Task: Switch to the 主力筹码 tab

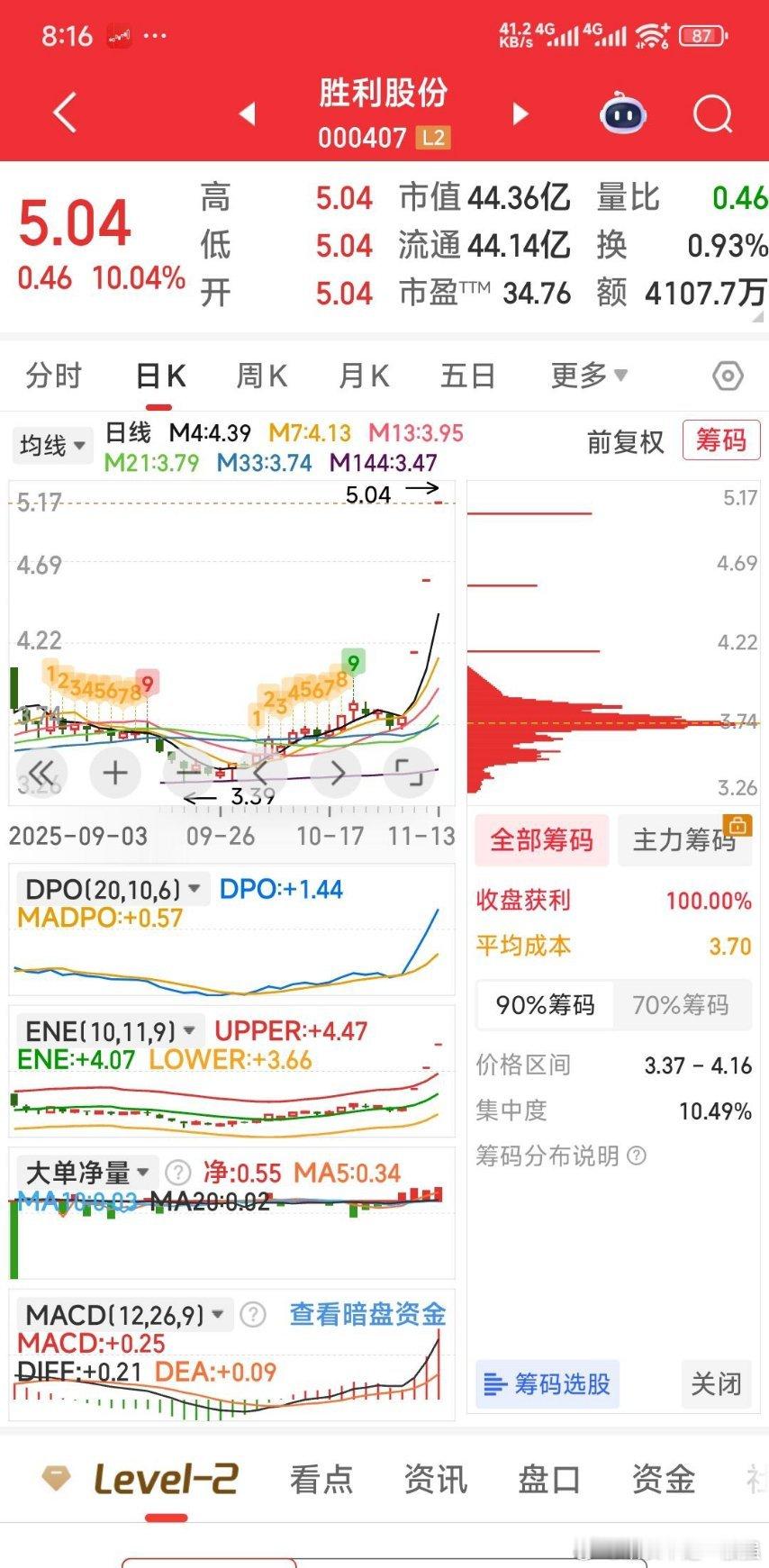Action: point(685,840)
